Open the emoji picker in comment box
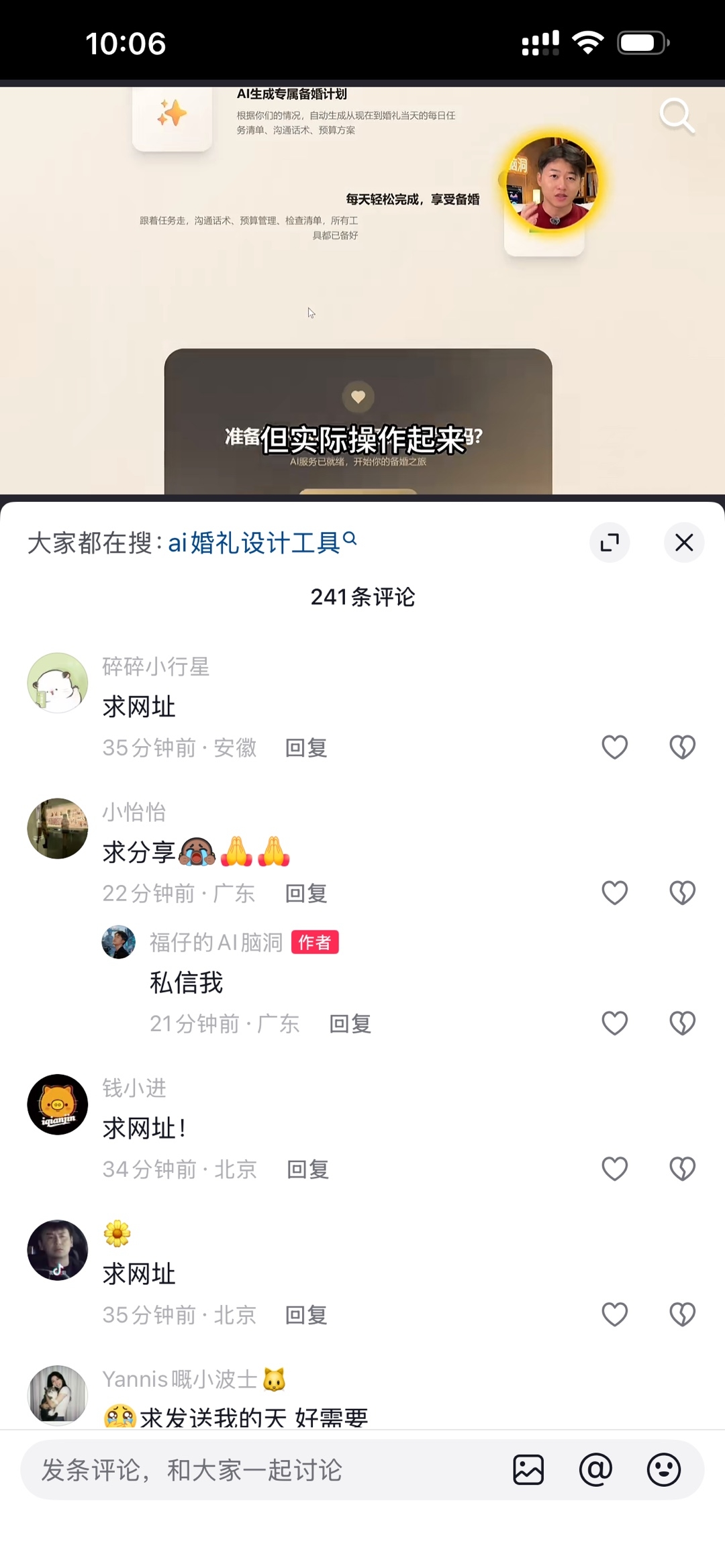The height and width of the screenshot is (1568, 725). (x=664, y=1470)
